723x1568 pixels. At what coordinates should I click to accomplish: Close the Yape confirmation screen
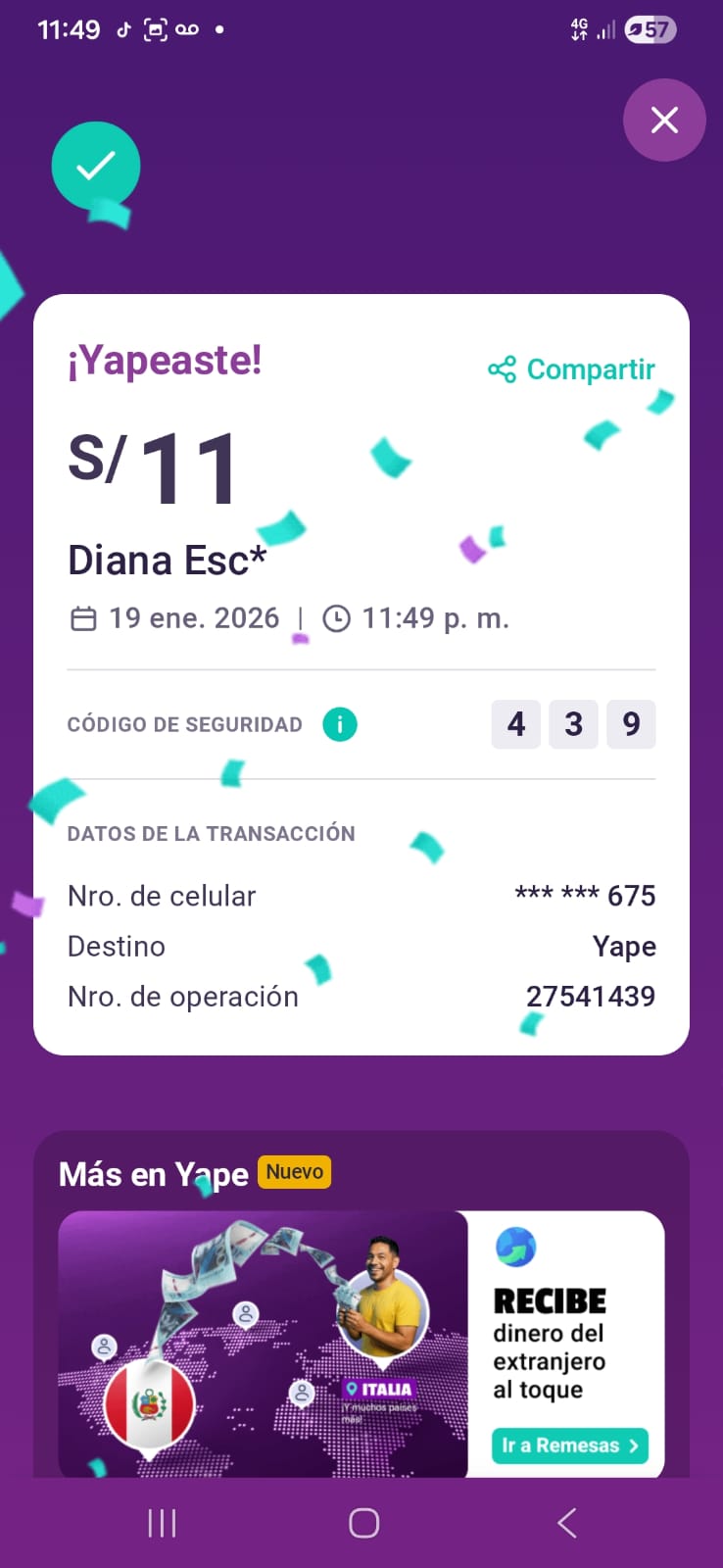pos(664,121)
